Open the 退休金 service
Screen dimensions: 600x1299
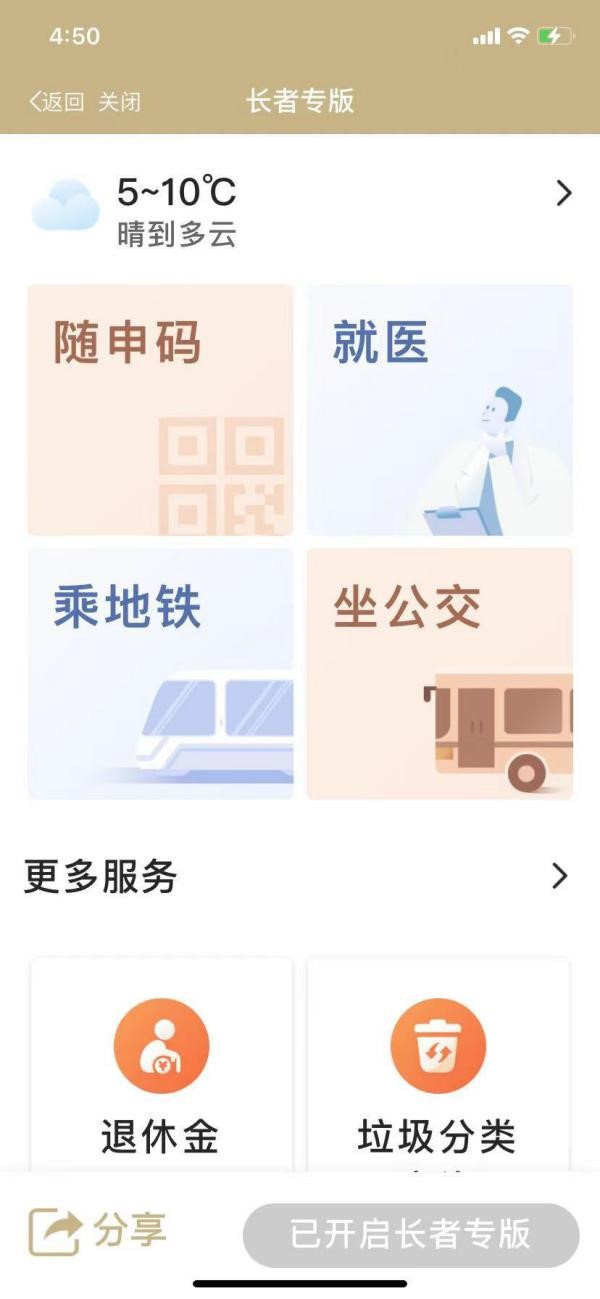tap(161, 1065)
